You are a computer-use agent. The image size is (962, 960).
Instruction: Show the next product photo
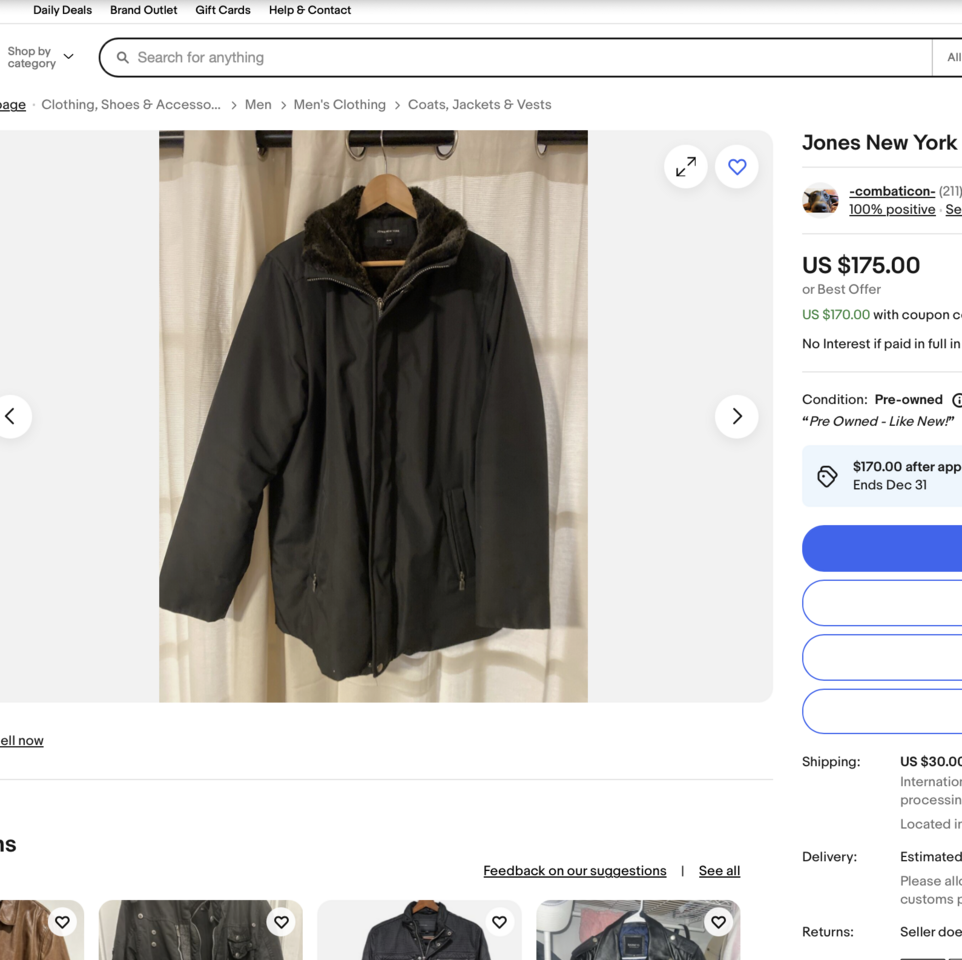[x=737, y=417]
